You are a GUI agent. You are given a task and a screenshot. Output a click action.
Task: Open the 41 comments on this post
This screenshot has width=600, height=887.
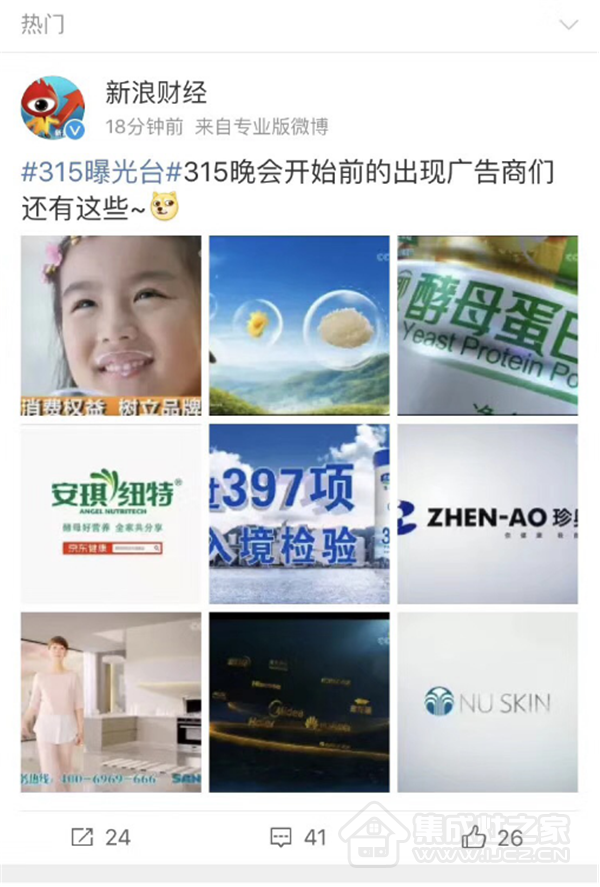click(x=299, y=836)
